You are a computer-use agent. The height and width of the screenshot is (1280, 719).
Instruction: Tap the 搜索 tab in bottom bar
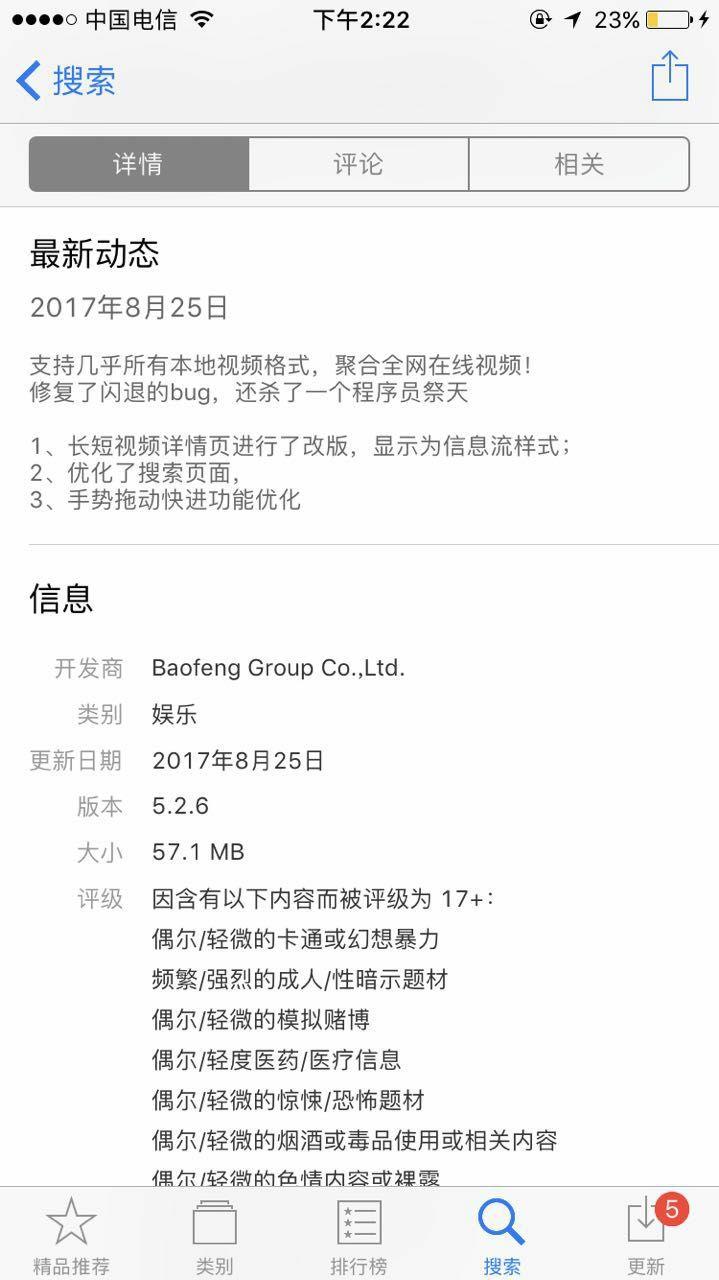pos(501,1236)
